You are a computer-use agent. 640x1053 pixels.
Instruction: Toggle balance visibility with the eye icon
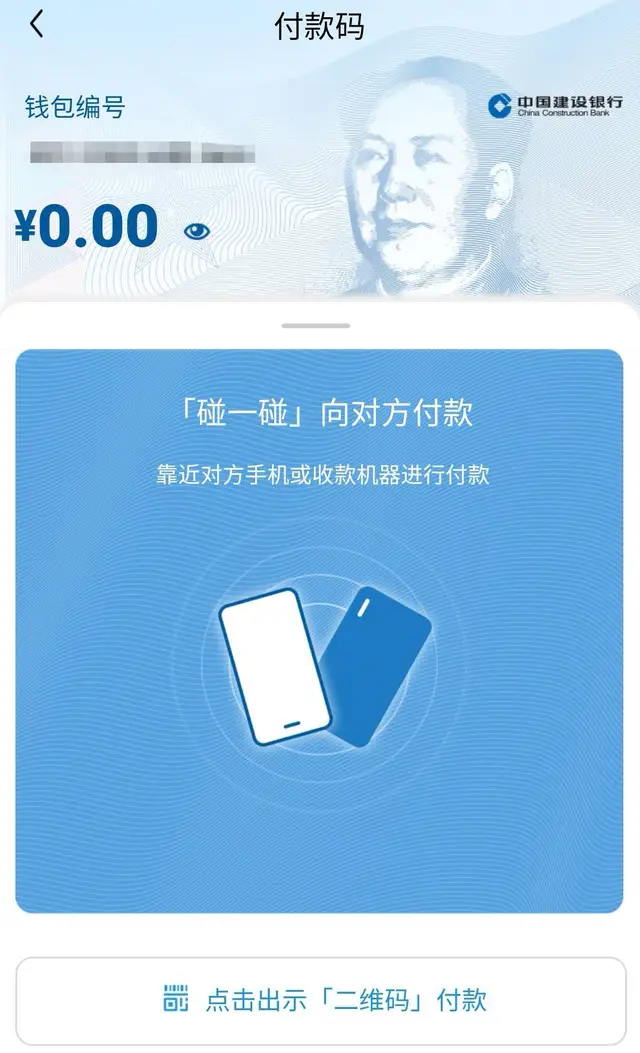pos(197,231)
